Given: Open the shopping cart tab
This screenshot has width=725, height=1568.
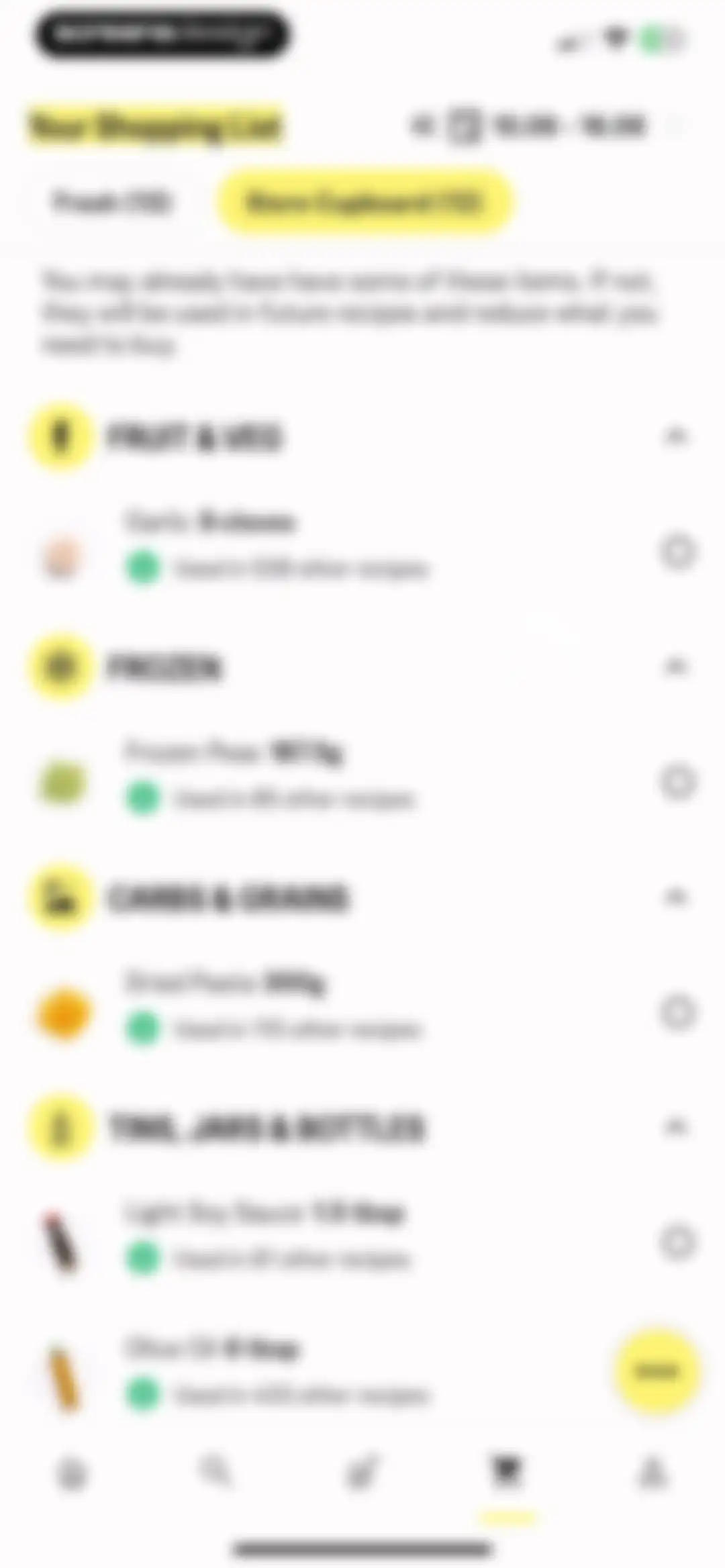Looking at the screenshot, I should pos(507,1473).
